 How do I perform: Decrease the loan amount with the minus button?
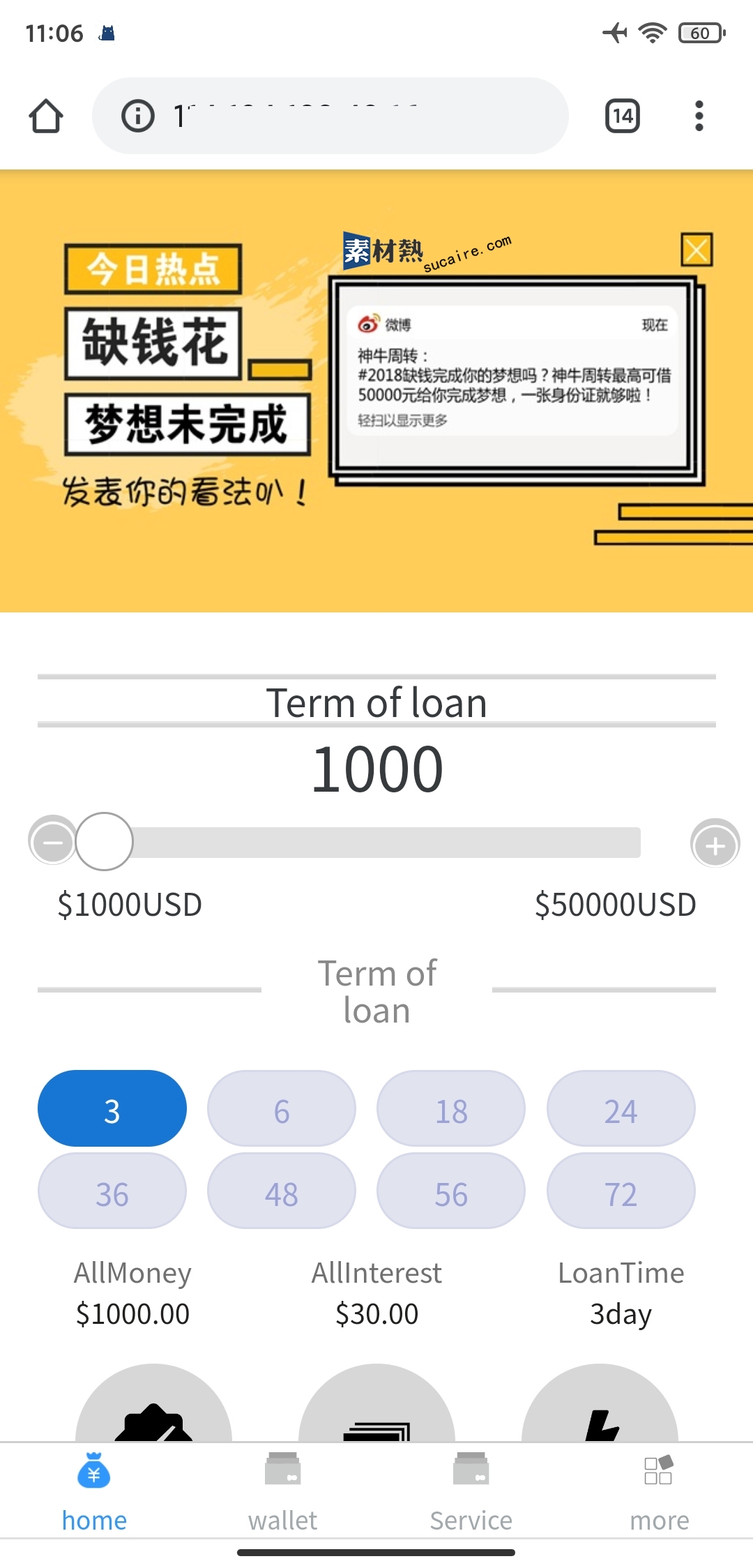click(53, 843)
